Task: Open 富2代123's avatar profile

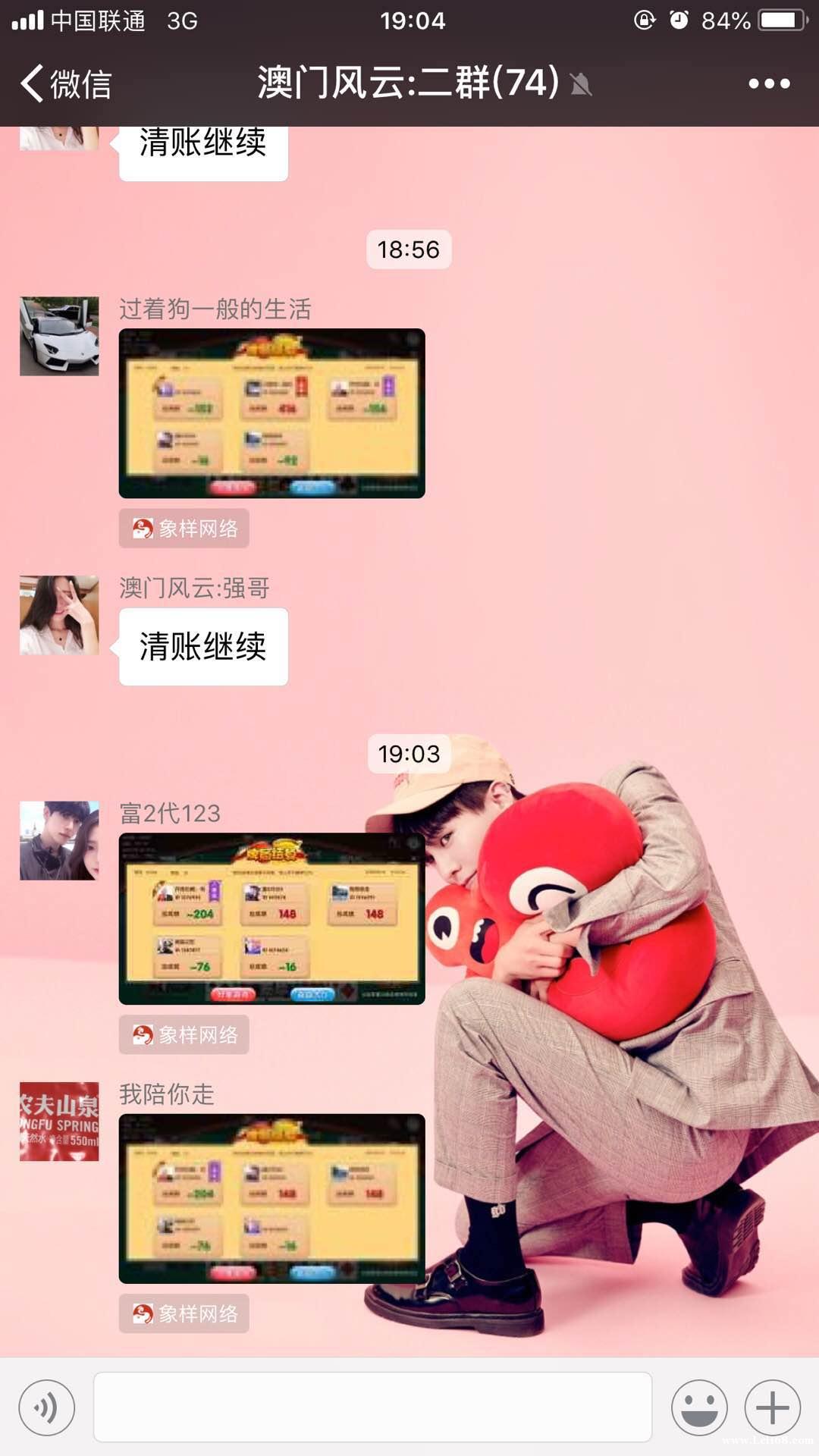Action: coord(59,840)
